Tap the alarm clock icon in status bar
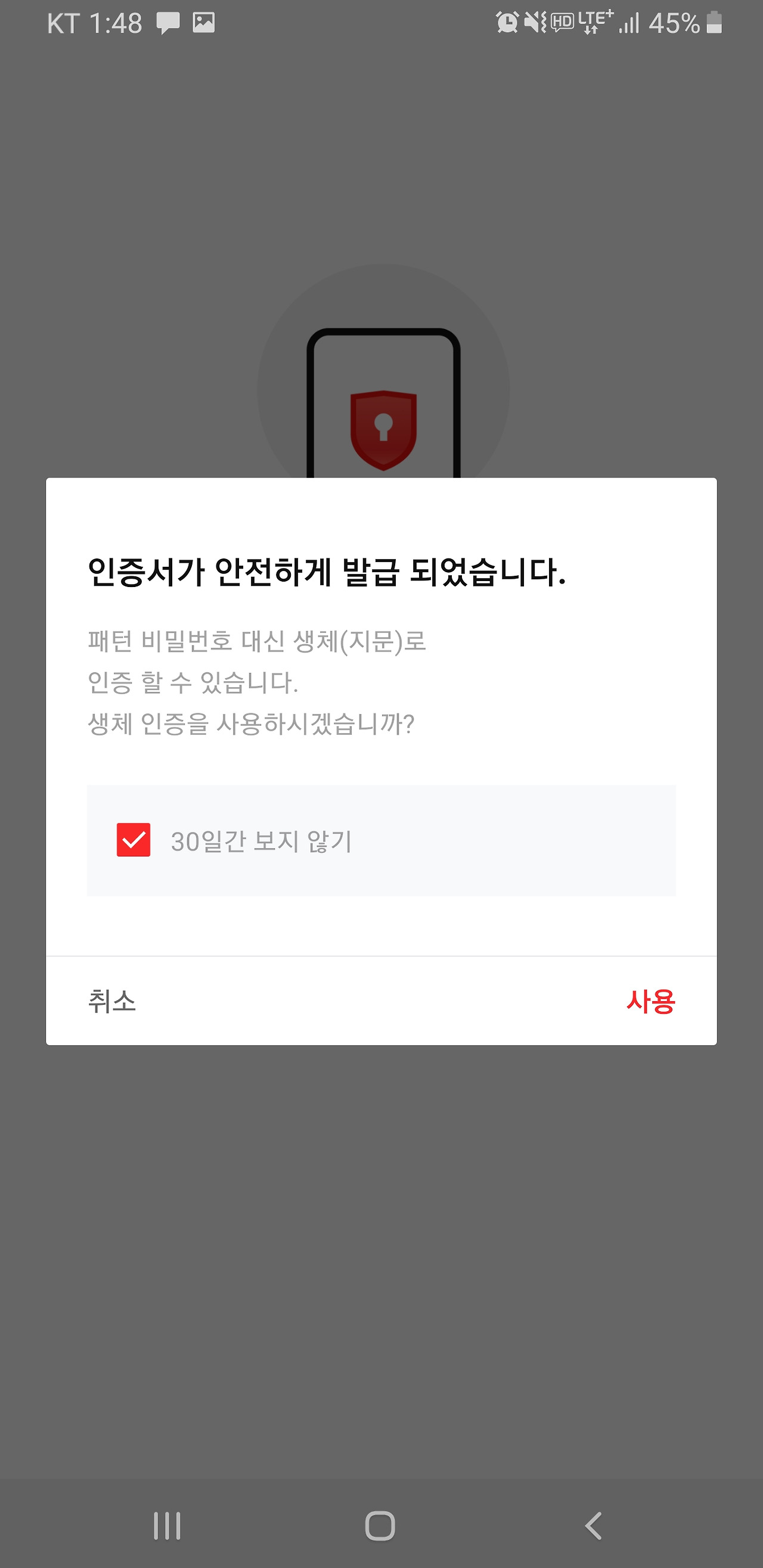This screenshot has width=763, height=1568. pyautogui.click(x=507, y=23)
